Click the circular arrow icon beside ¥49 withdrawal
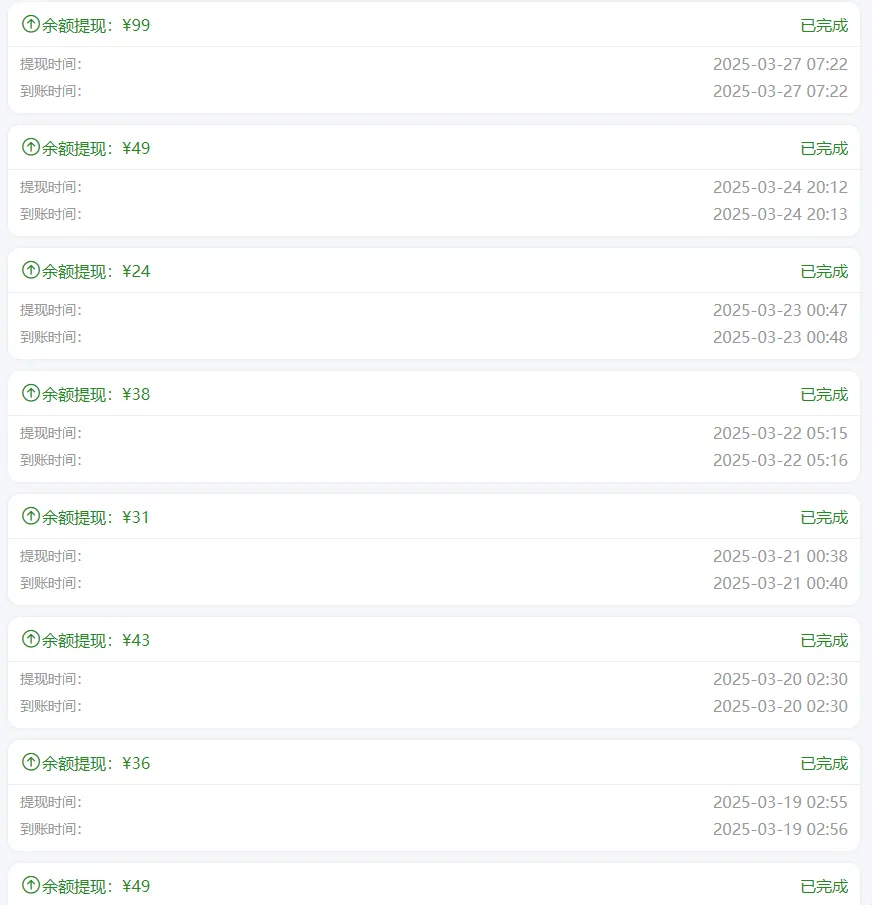Image resolution: width=872 pixels, height=905 pixels. pos(30,148)
